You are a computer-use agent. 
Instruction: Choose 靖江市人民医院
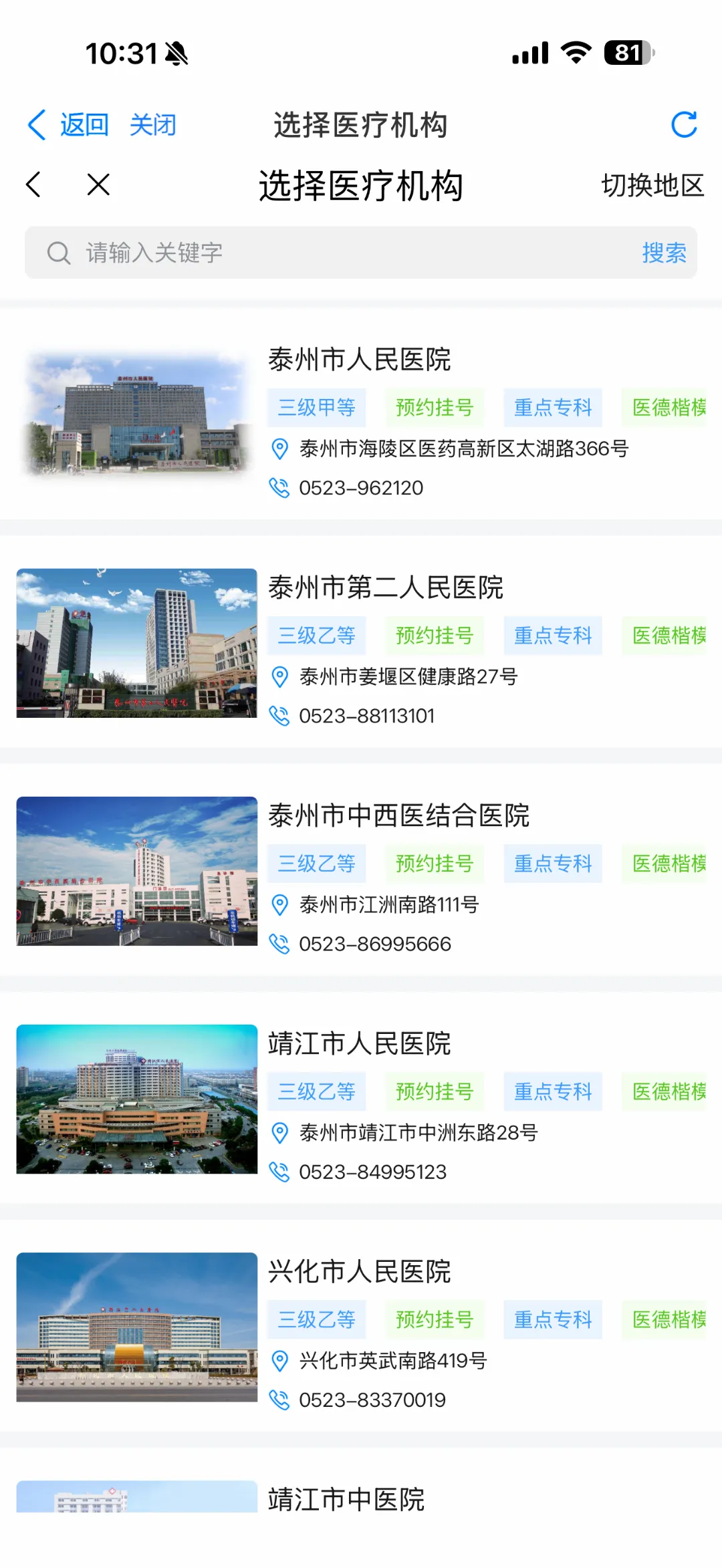pos(360,1043)
